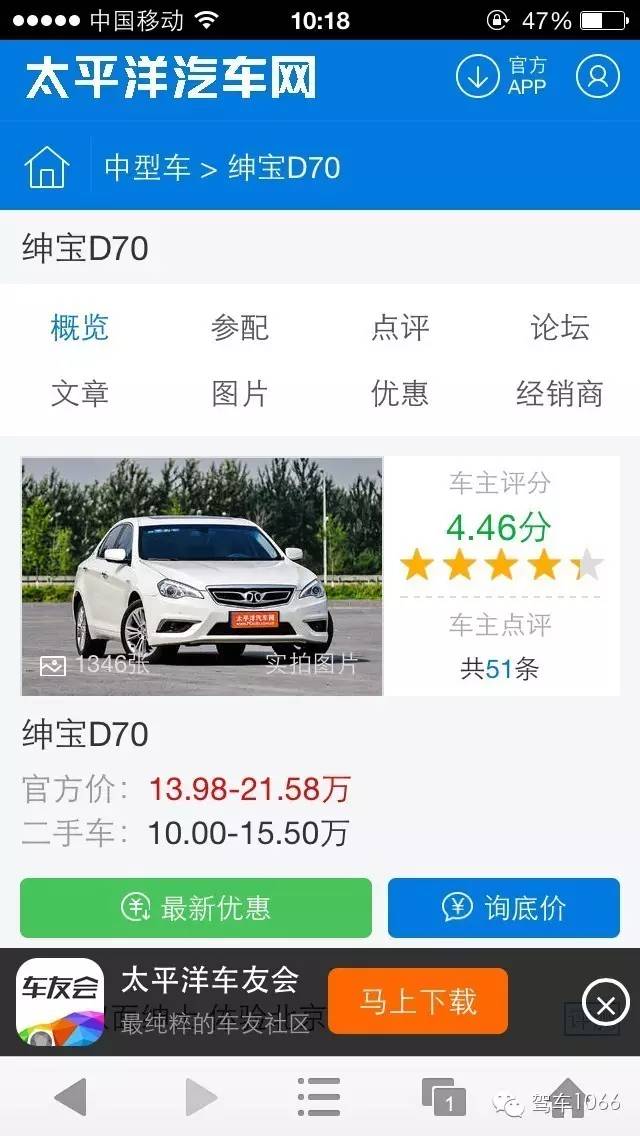640x1136 pixels.
Task: Tap the 询底价 button
Action: click(504, 908)
